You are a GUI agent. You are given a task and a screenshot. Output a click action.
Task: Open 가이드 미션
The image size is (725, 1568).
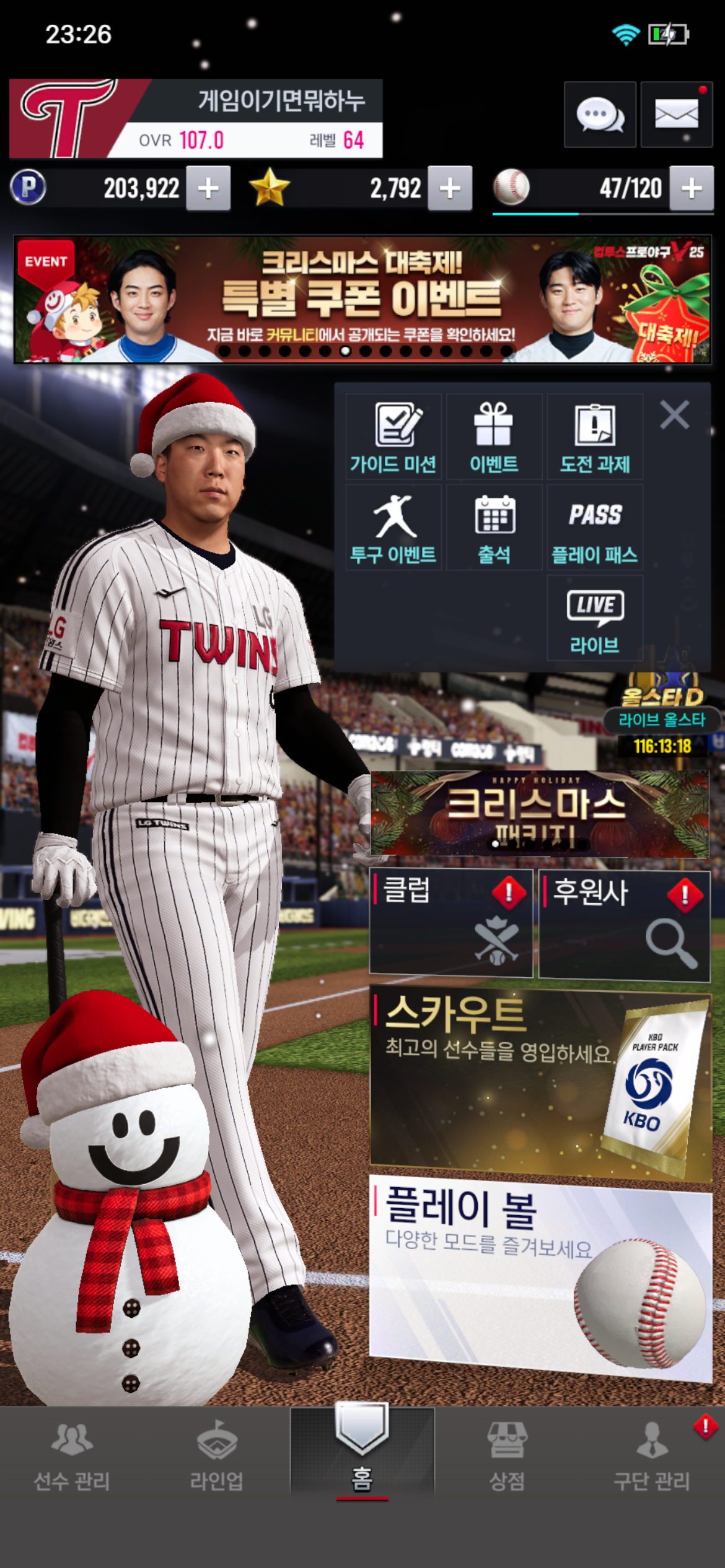393,437
